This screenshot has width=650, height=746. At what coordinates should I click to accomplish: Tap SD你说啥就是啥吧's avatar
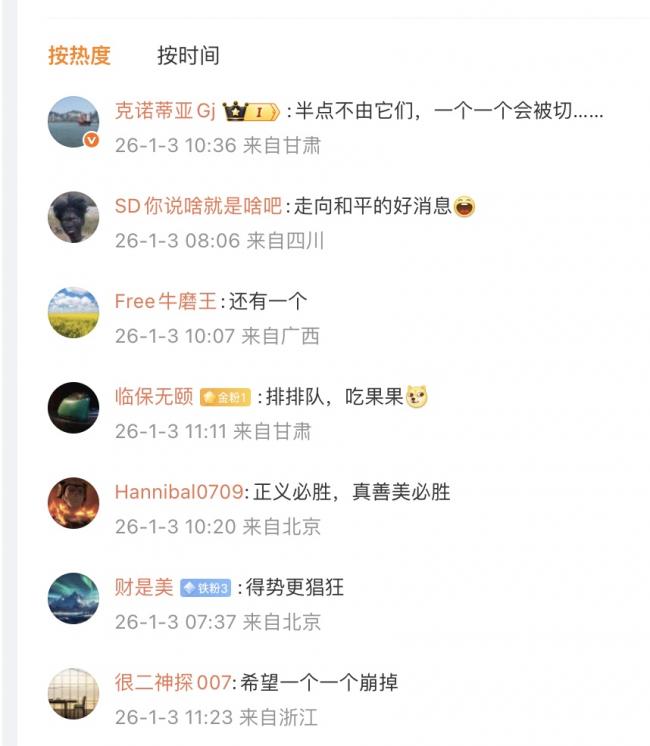(x=73, y=217)
